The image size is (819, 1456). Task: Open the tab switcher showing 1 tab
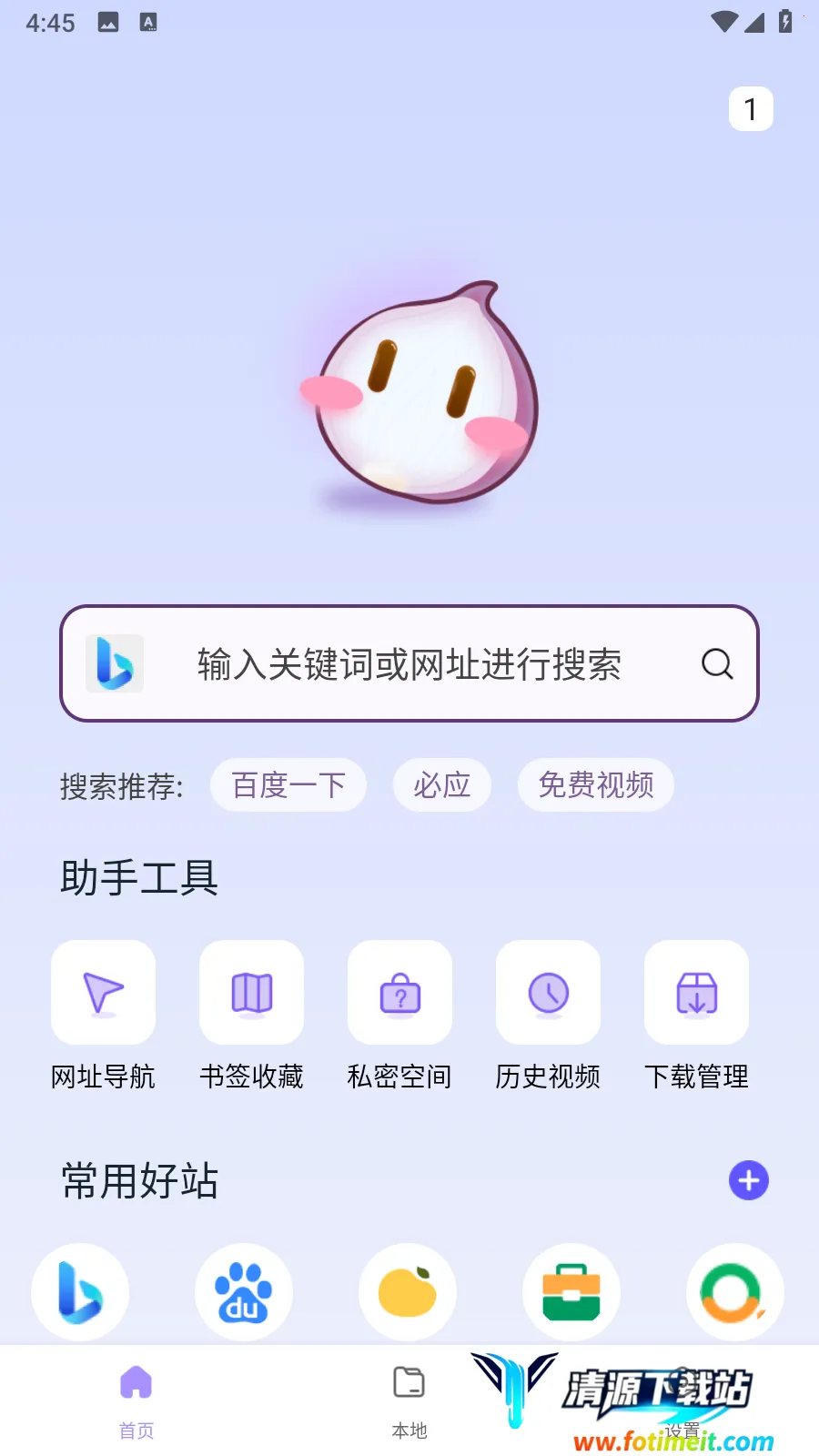click(x=751, y=109)
